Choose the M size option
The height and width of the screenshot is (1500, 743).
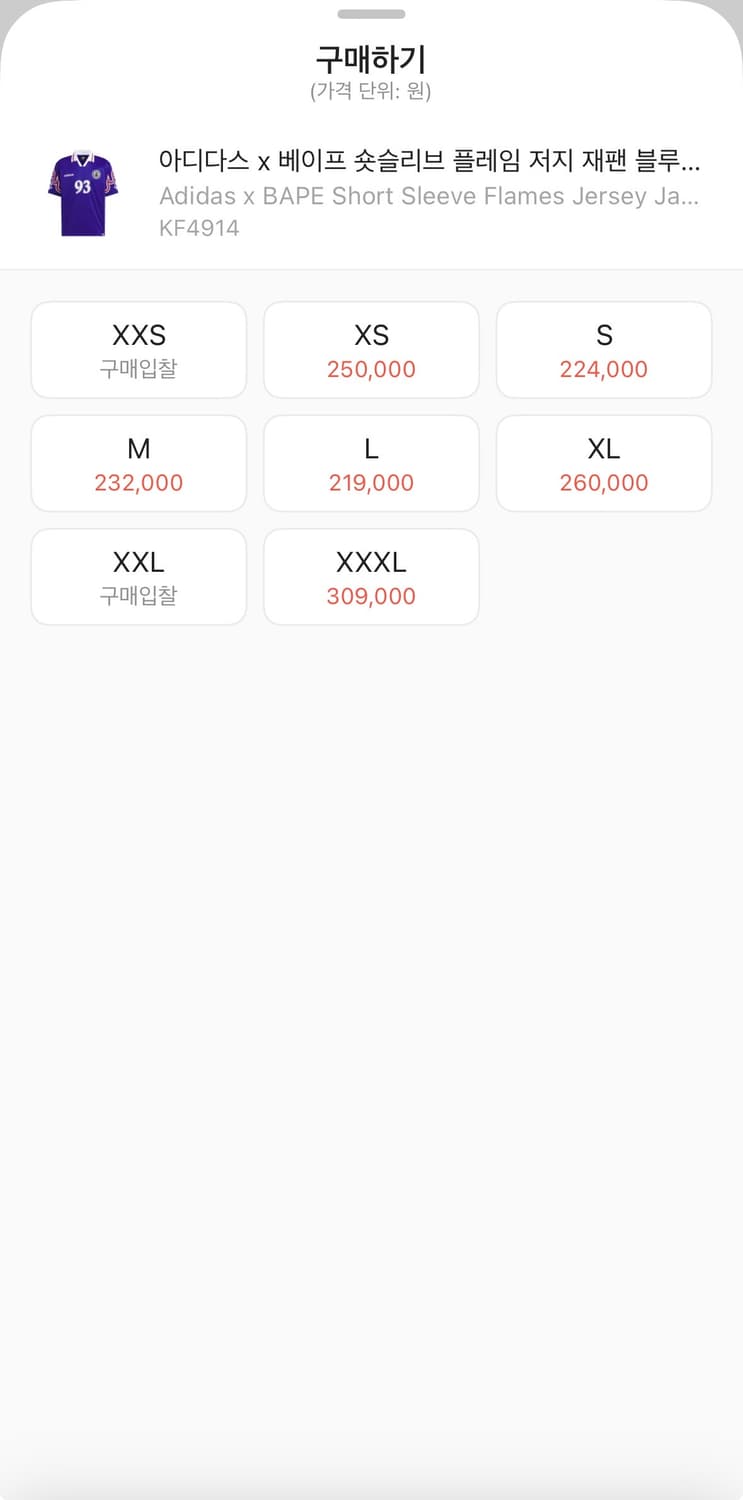click(138, 463)
